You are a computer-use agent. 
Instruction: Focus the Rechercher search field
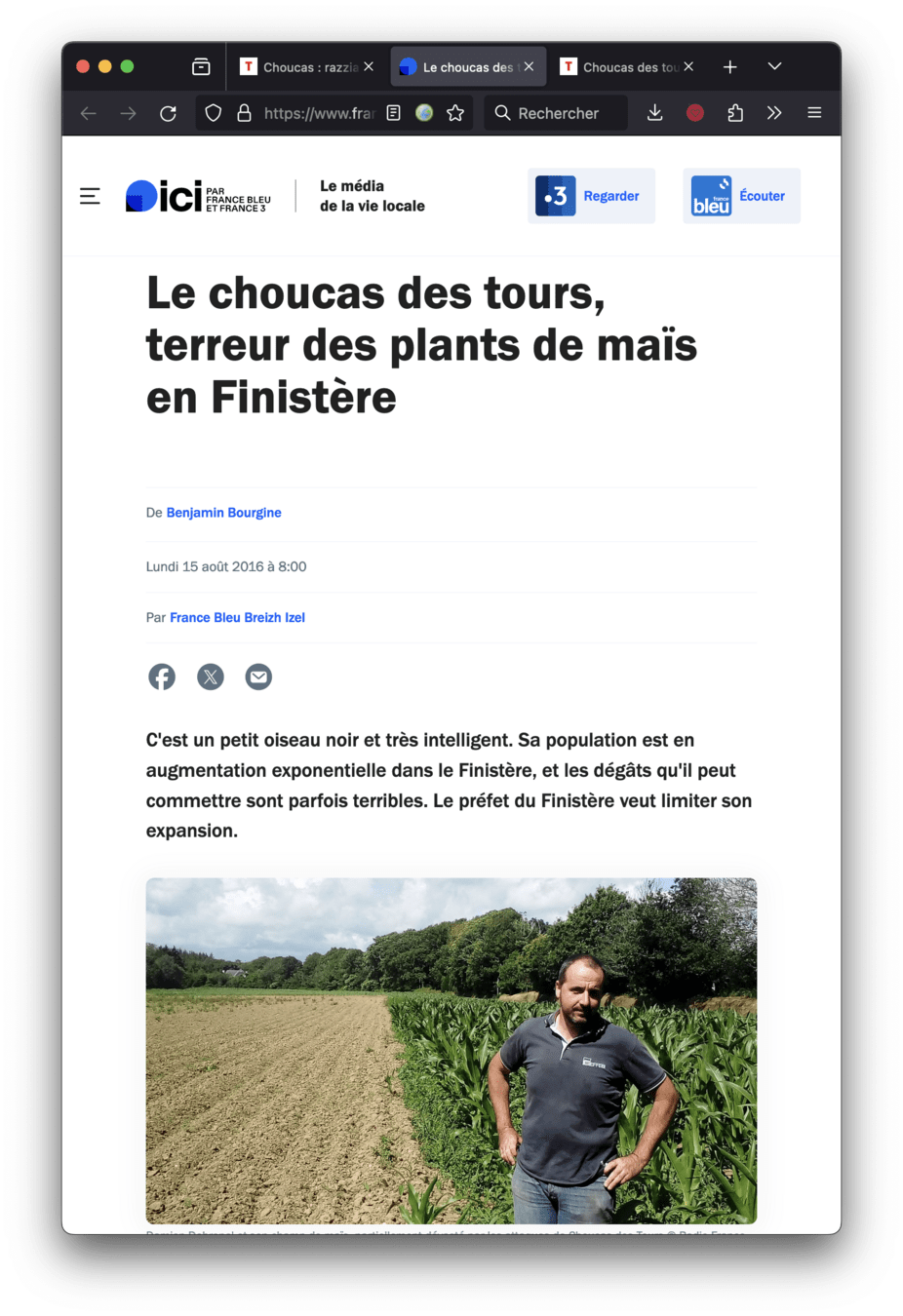556,113
